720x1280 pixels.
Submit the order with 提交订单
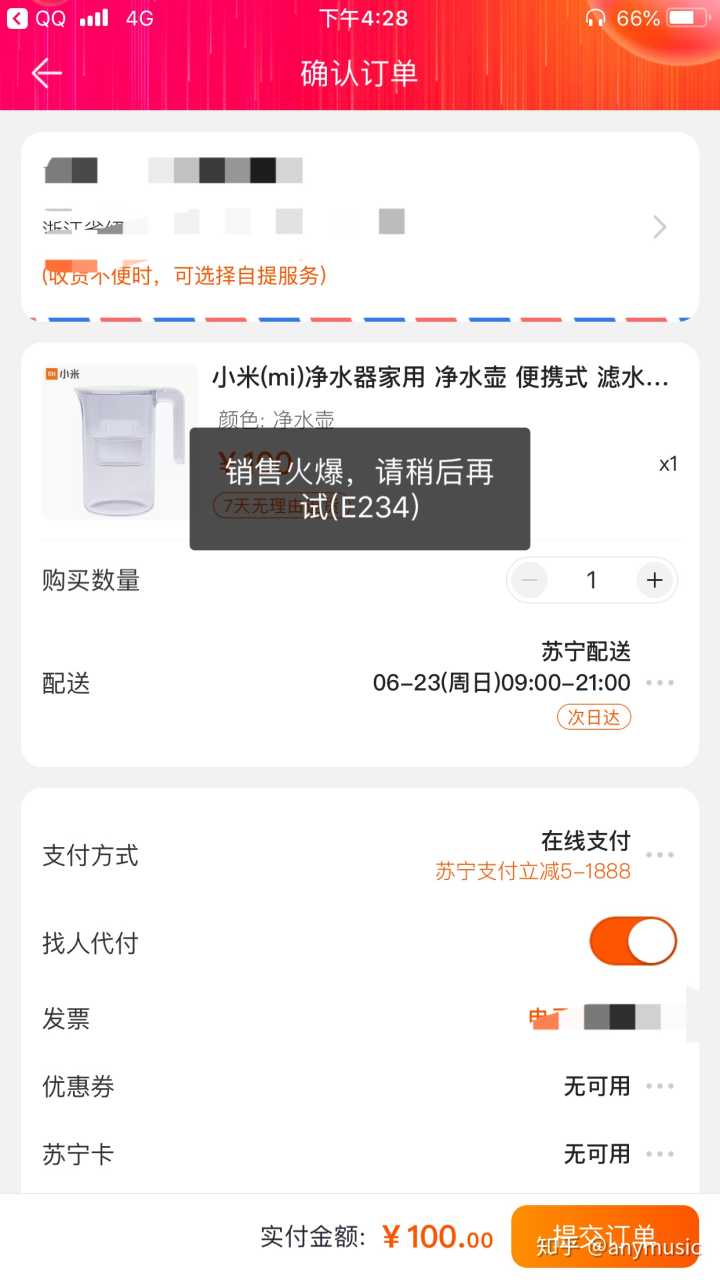pos(604,1236)
